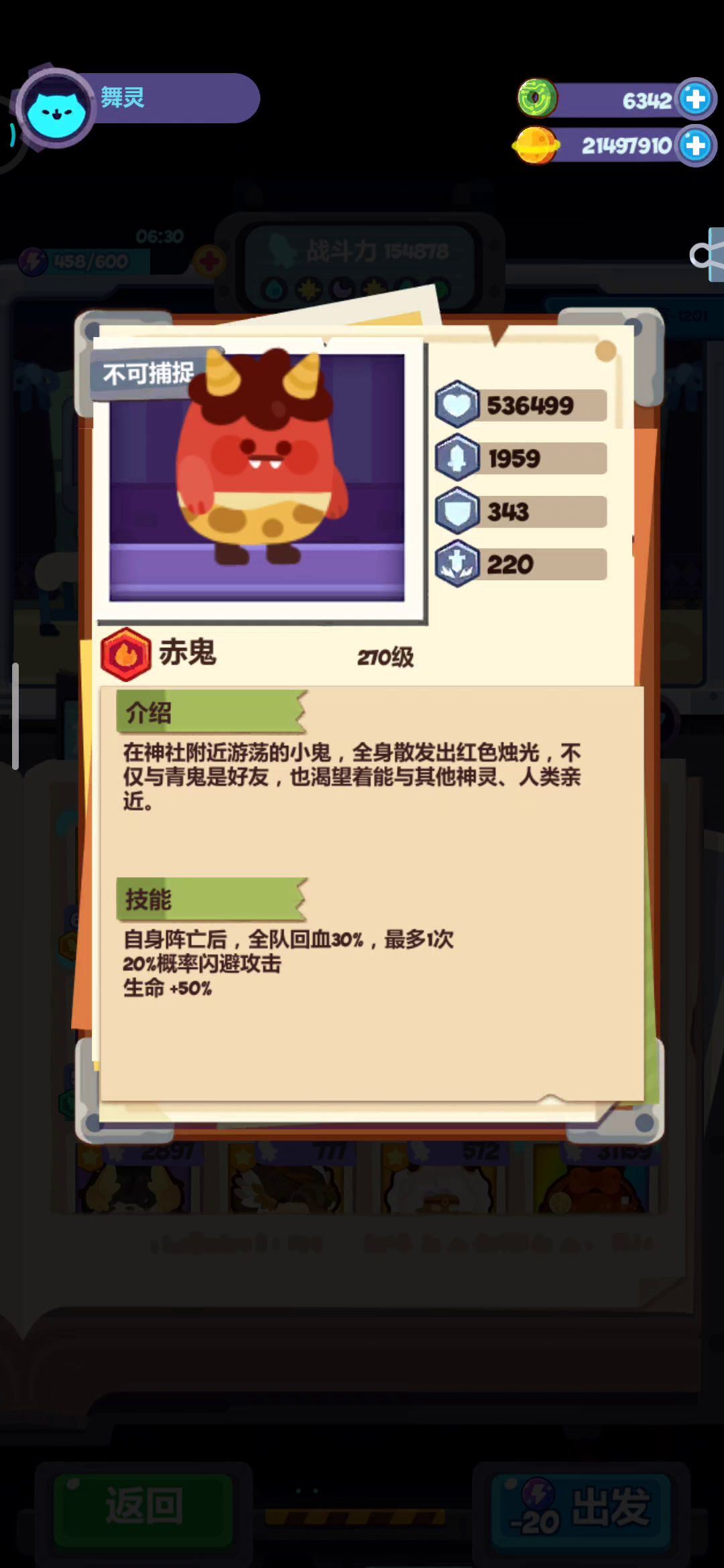Tap the plus button beside 6342 currency
The image size is (724, 1568).
[x=695, y=99]
